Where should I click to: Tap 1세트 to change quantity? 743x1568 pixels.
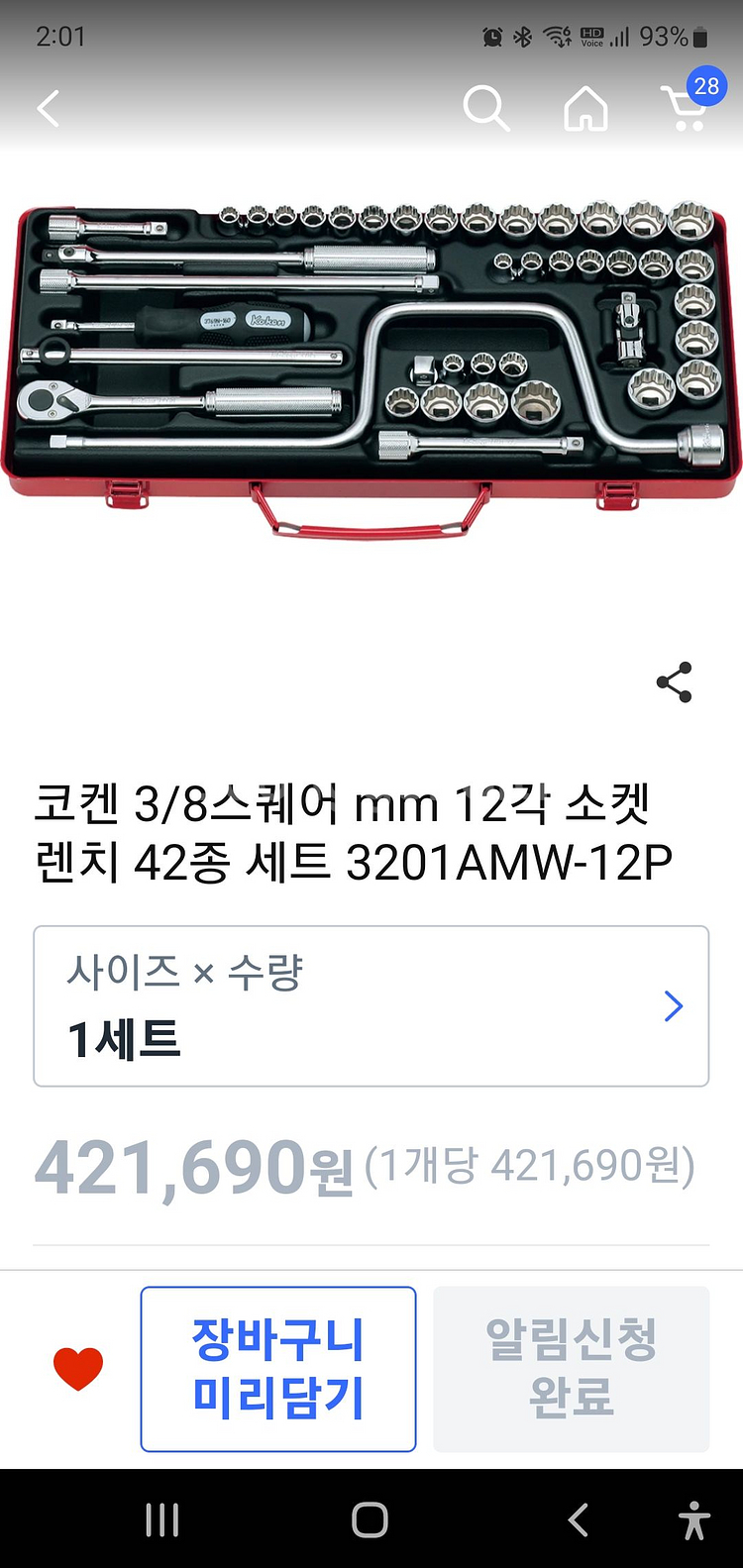click(x=124, y=1041)
